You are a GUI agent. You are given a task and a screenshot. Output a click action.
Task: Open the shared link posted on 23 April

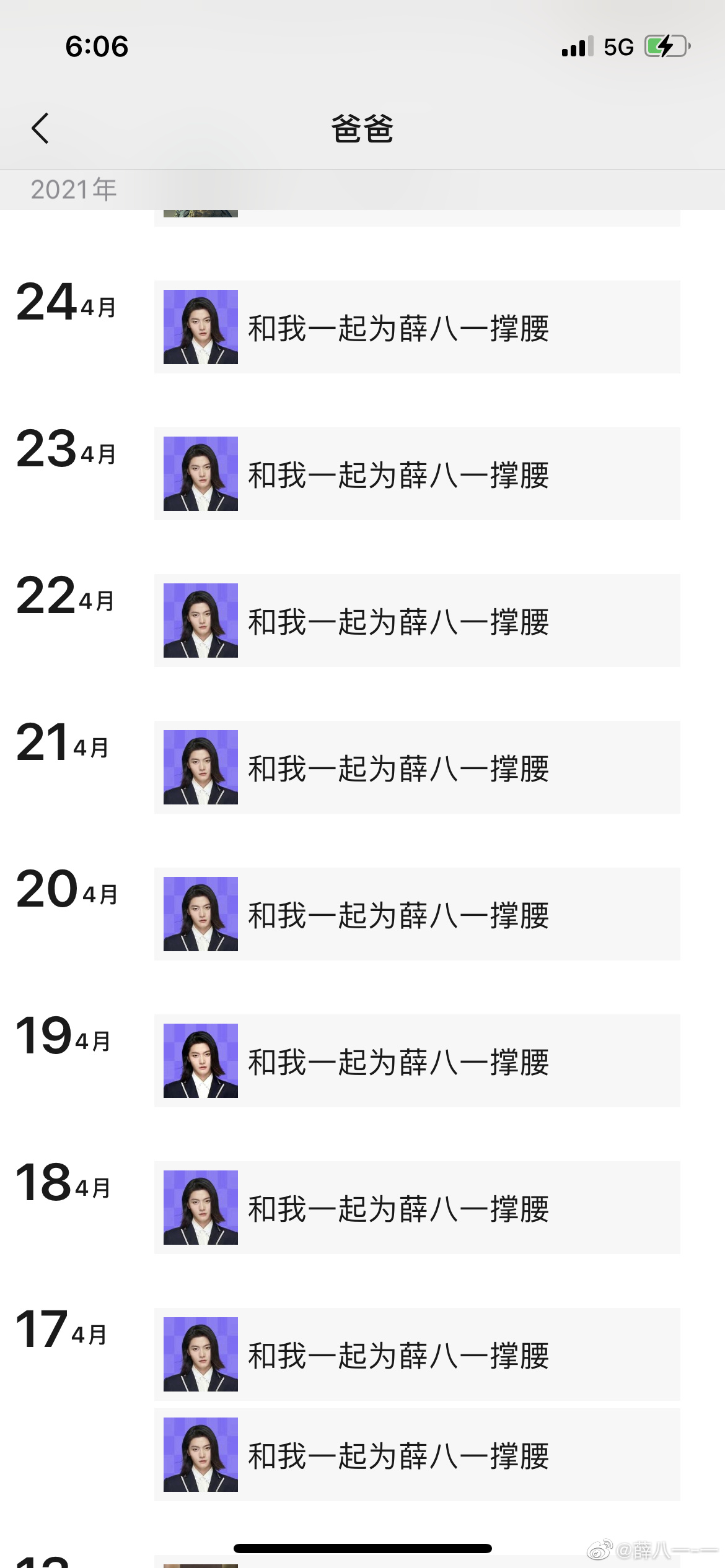pos(416,474)
